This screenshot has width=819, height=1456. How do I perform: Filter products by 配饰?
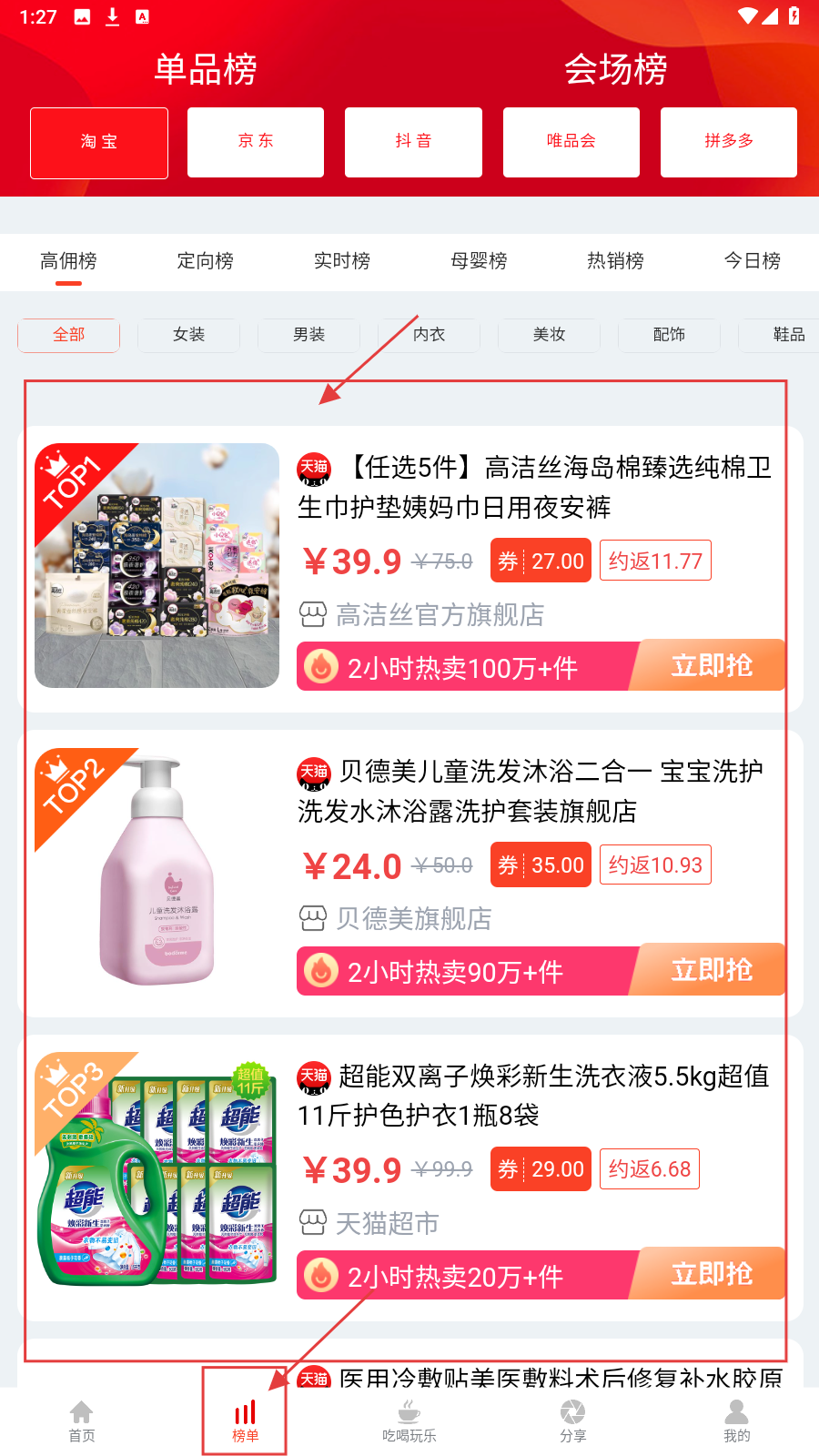point(669,335)
